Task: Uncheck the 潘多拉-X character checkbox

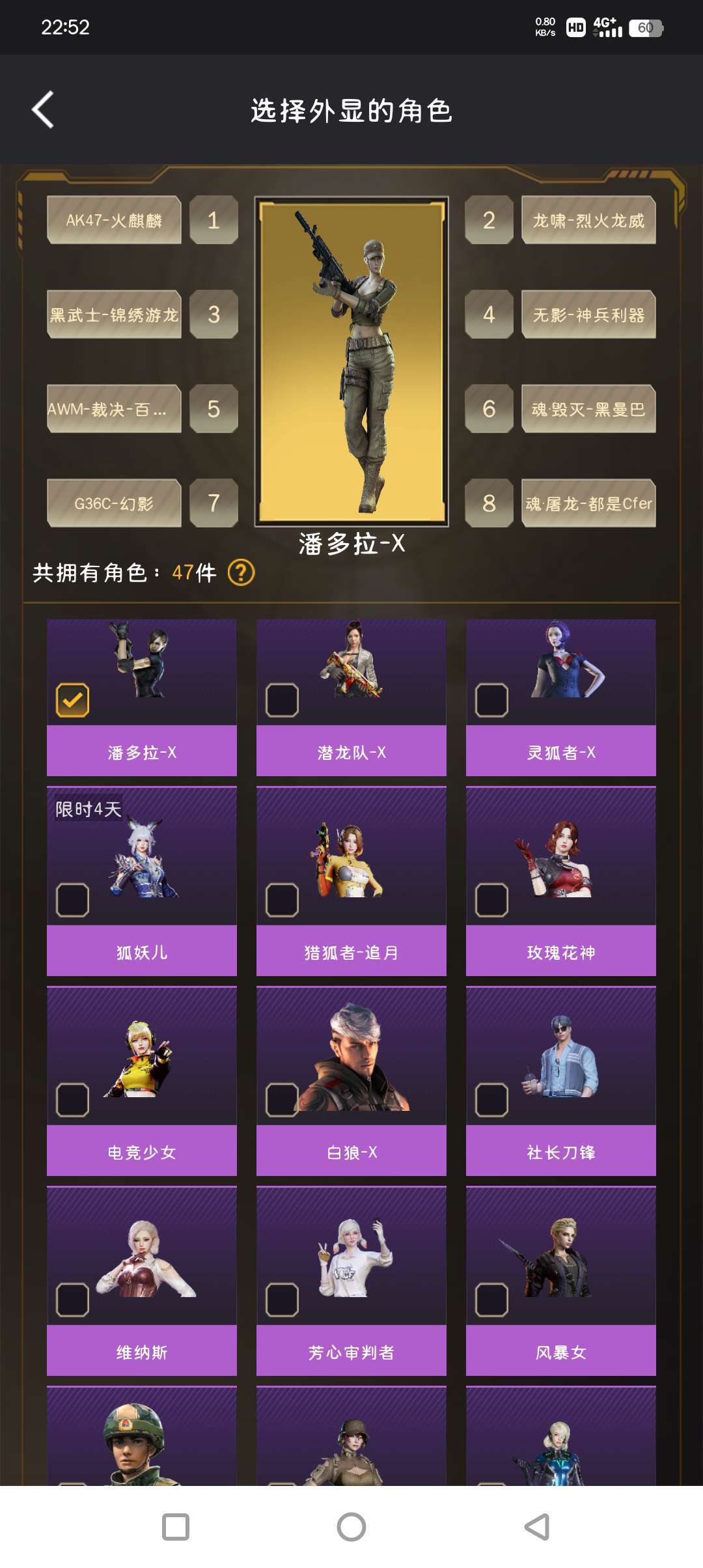Action: point(72,700)
